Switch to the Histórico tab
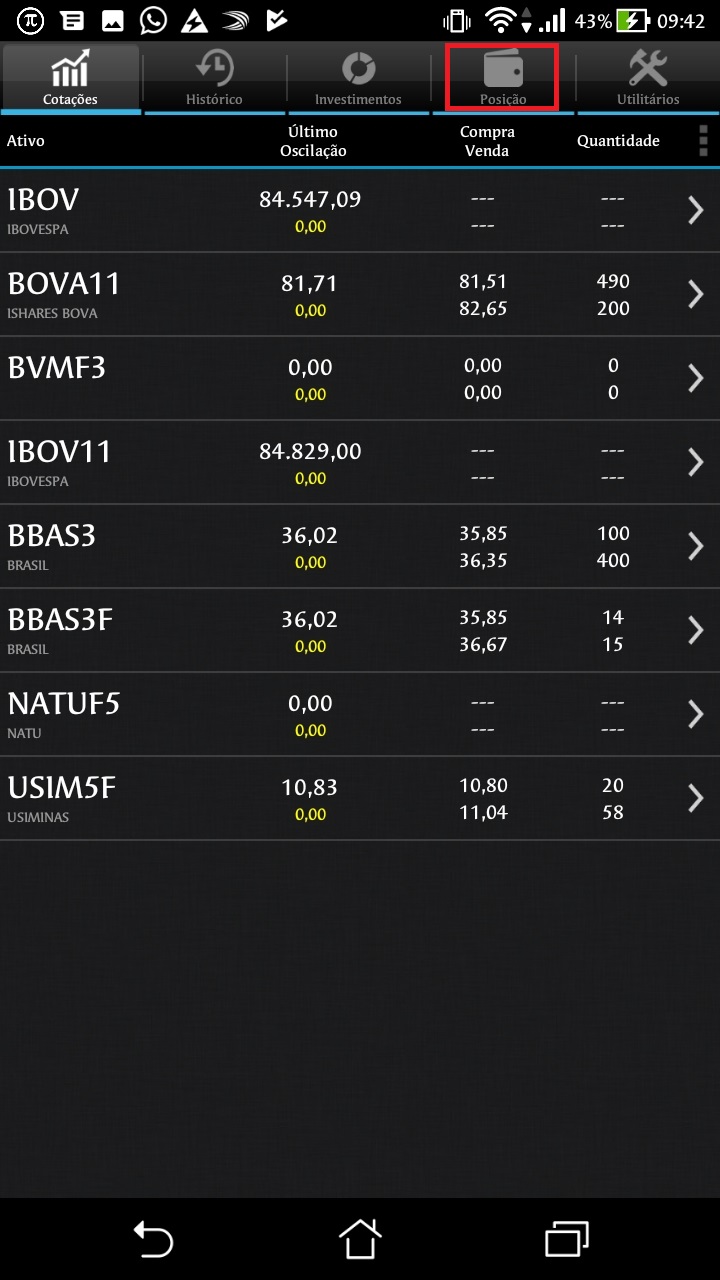Viewport: 720px width, 1280px height. pos(214,78)
